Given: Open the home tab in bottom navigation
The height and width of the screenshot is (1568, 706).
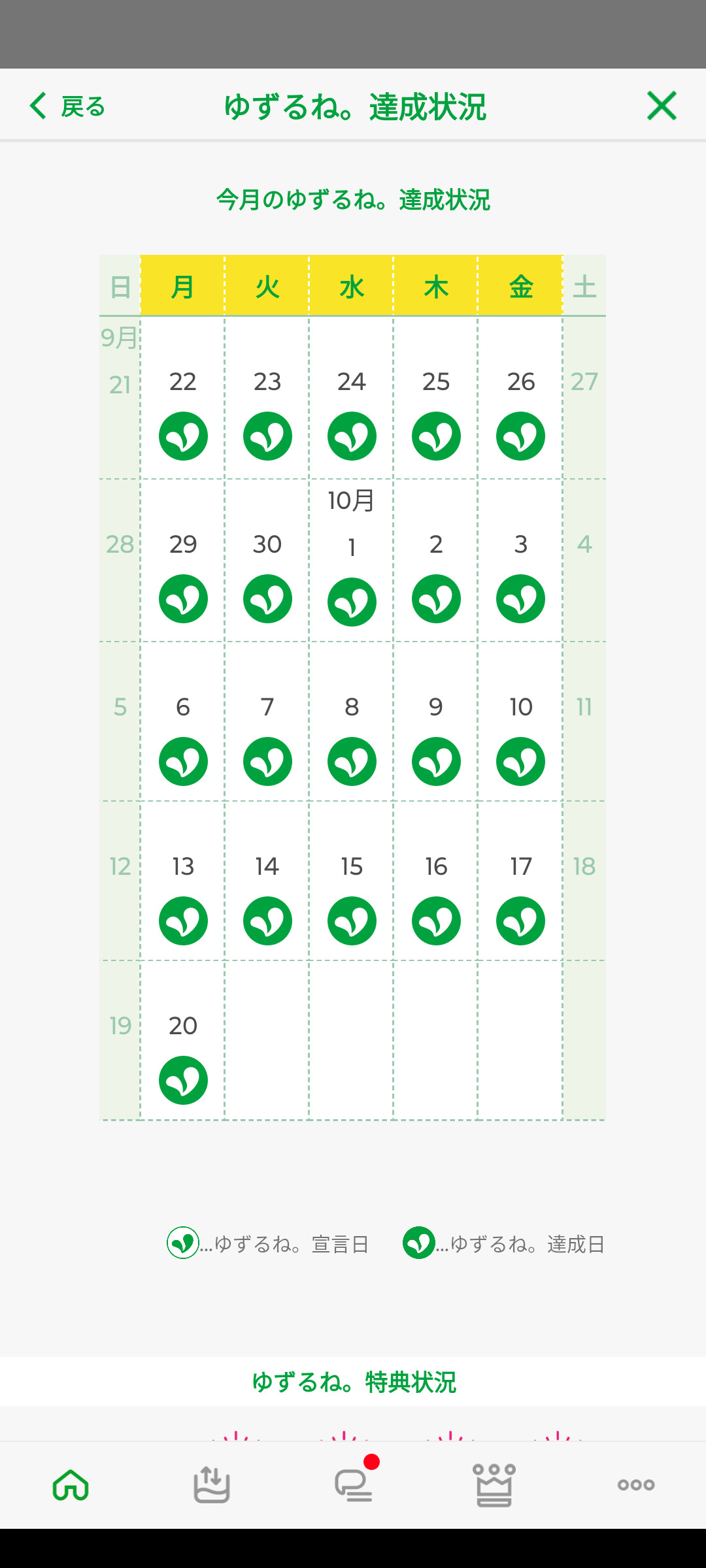Looking at the screenshot, I should tap(71, 1484).
